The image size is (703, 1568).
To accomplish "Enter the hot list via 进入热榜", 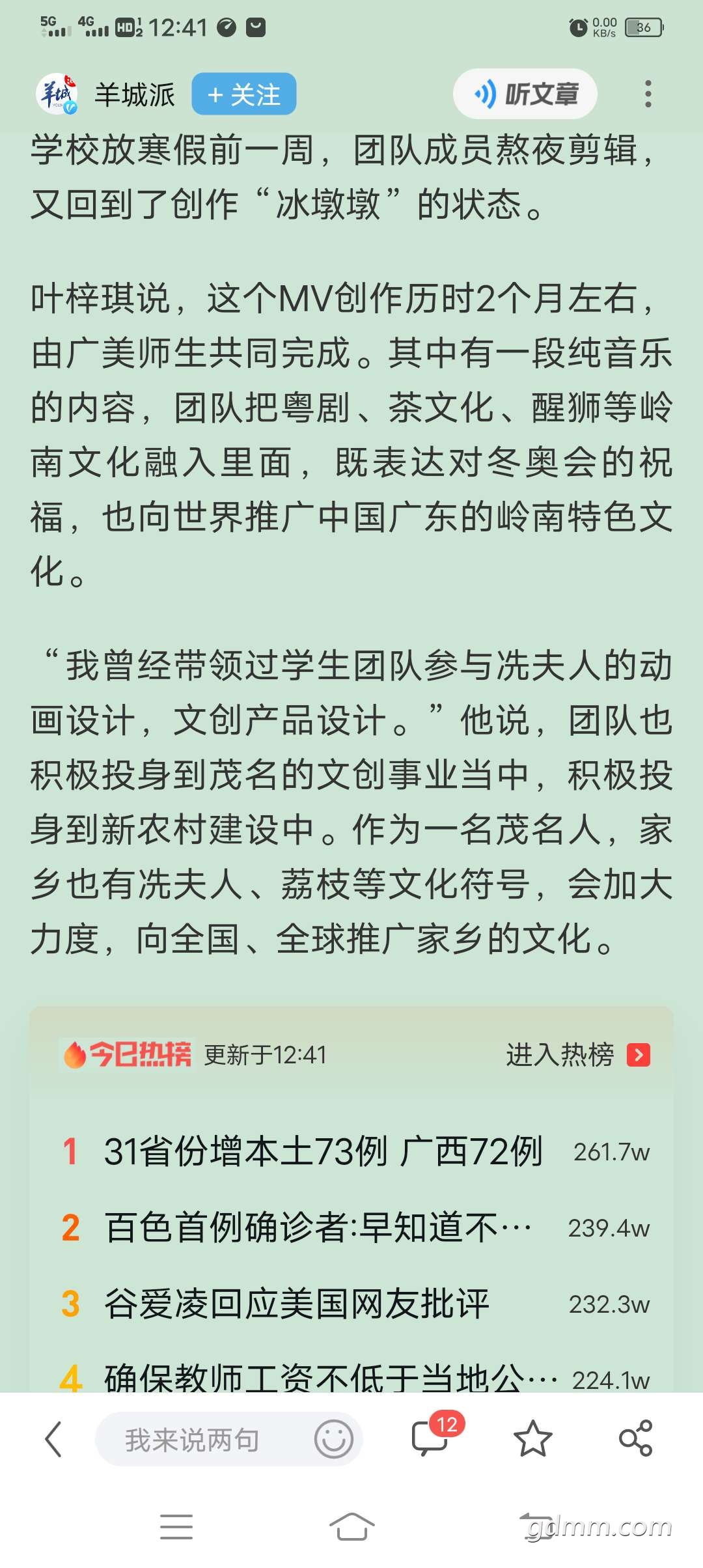I will (577, 1055).
